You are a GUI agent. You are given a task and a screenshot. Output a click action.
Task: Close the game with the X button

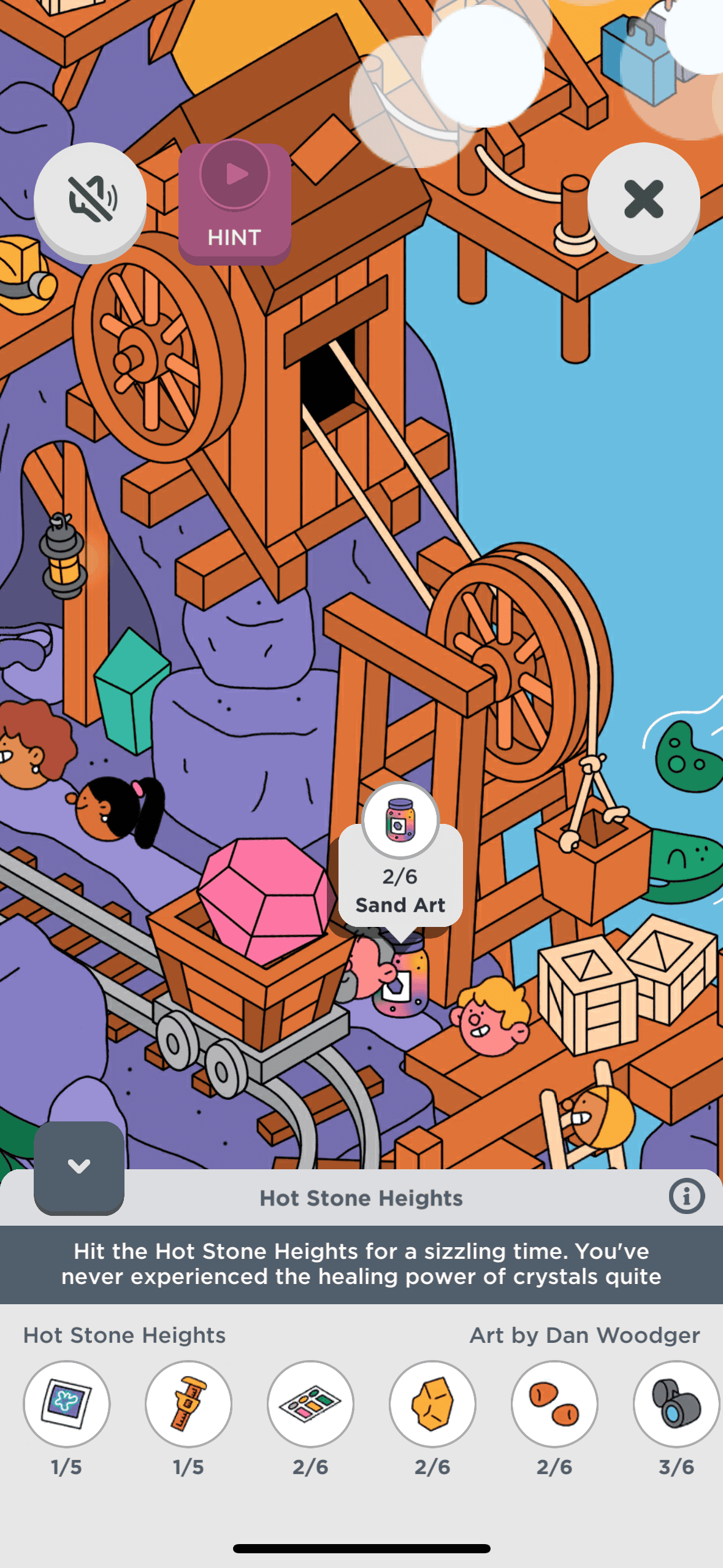[x=643, y=199]
